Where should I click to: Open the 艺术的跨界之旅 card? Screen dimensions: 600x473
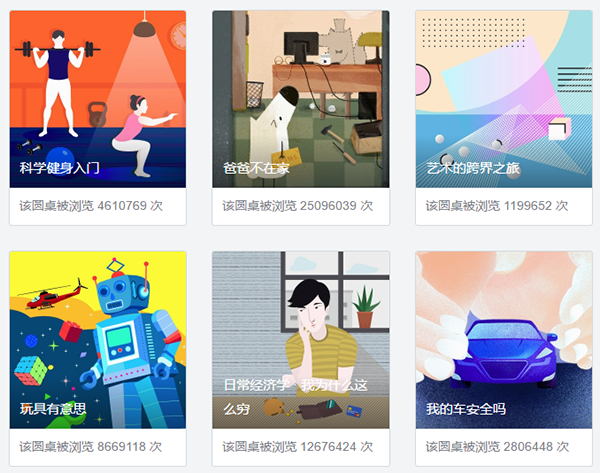click(x=503, y=100)
